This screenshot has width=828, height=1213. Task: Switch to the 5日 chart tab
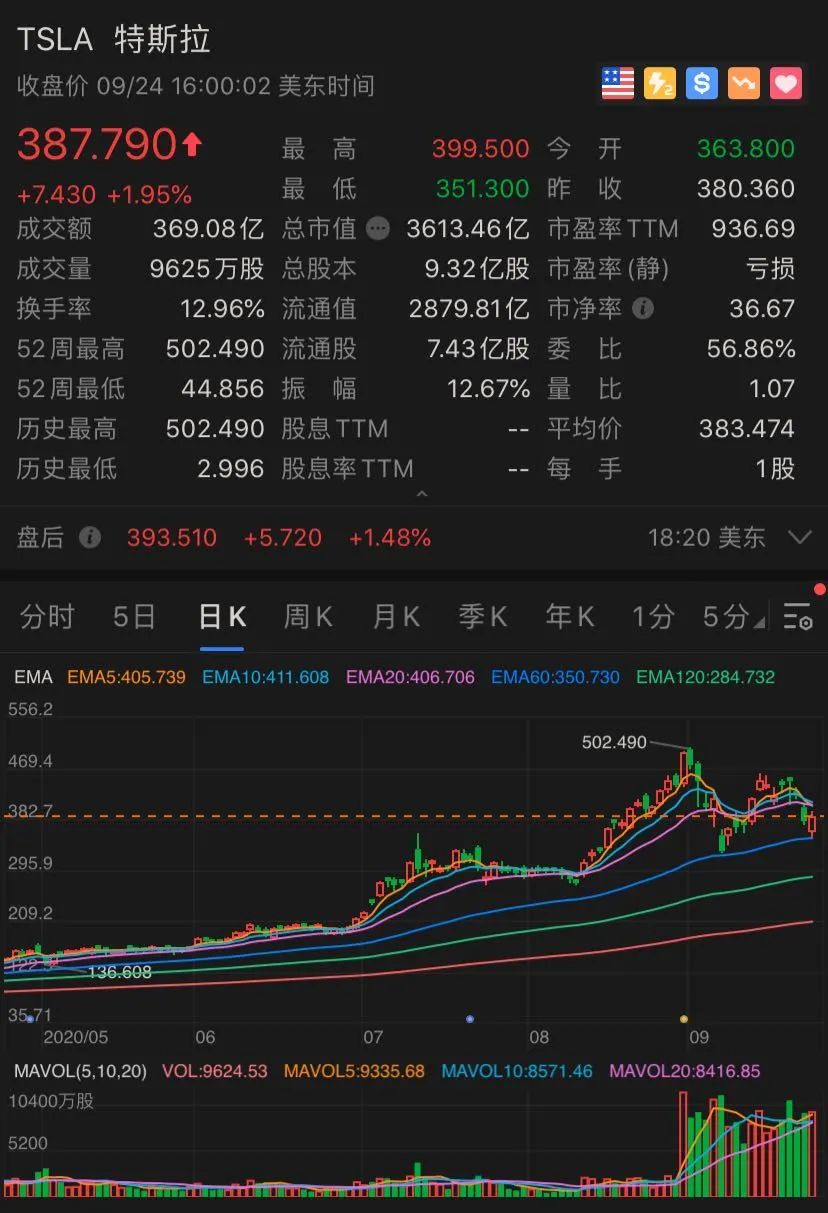point(134,617)
